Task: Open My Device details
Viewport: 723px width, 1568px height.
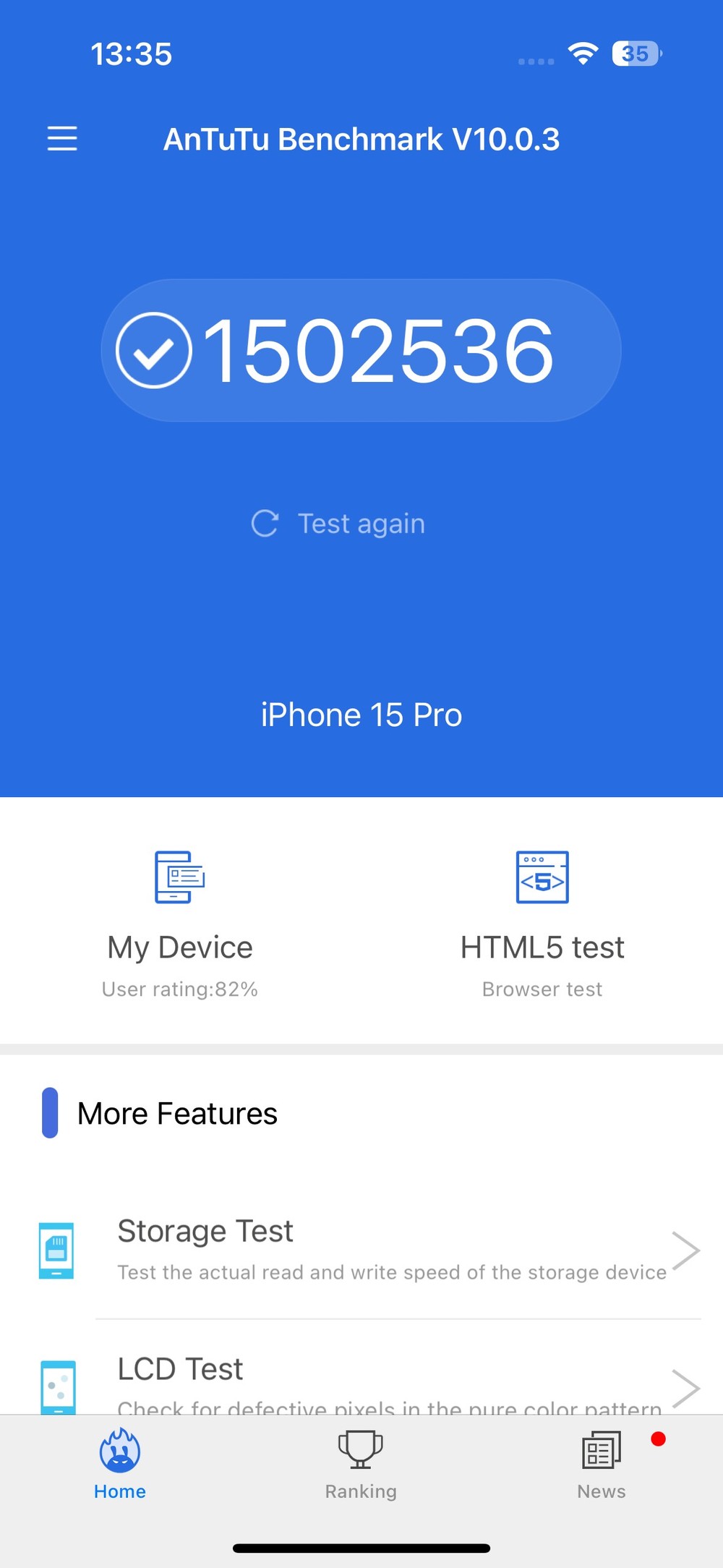Action: pyautogui.click(x=180, y=926)
